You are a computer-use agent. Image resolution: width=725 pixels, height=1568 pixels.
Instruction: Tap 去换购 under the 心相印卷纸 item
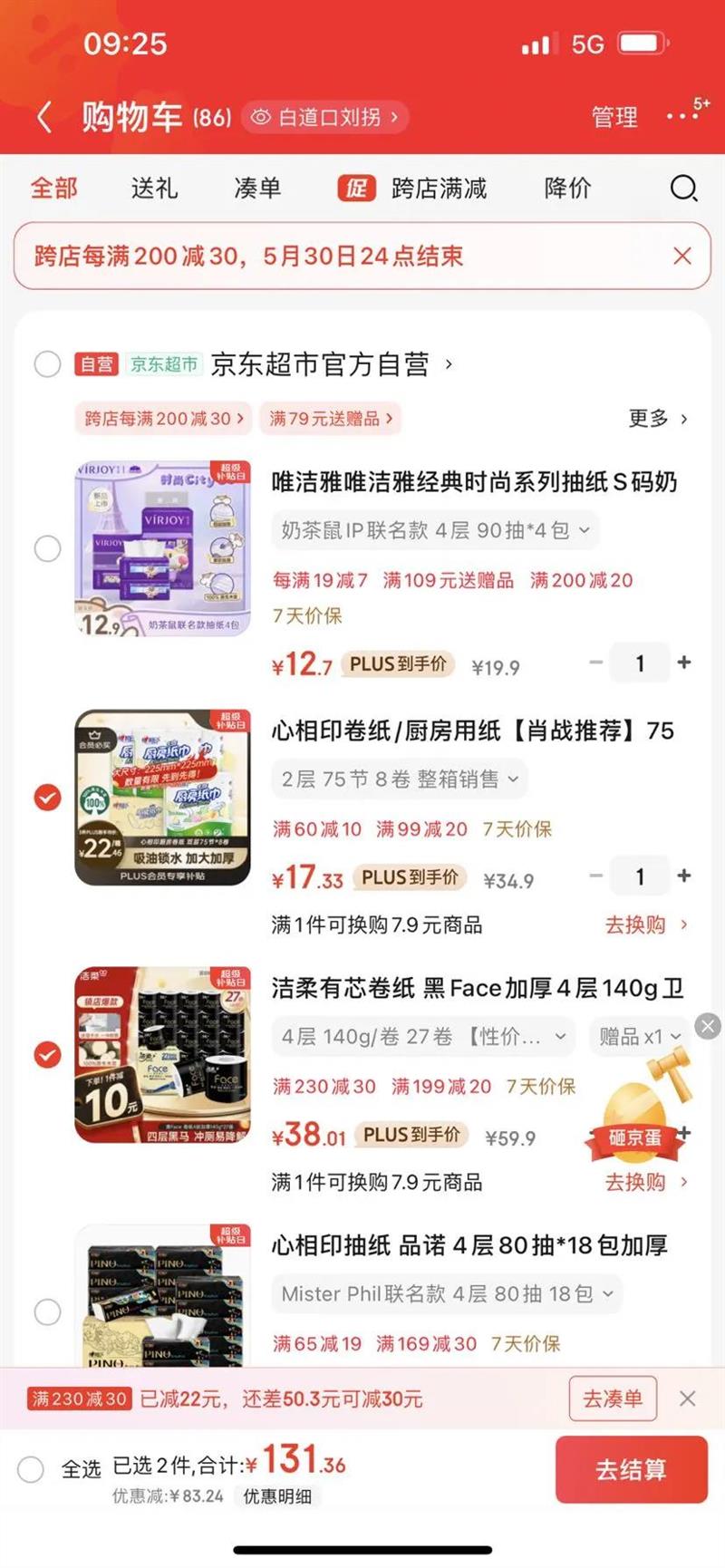point(645,925)
